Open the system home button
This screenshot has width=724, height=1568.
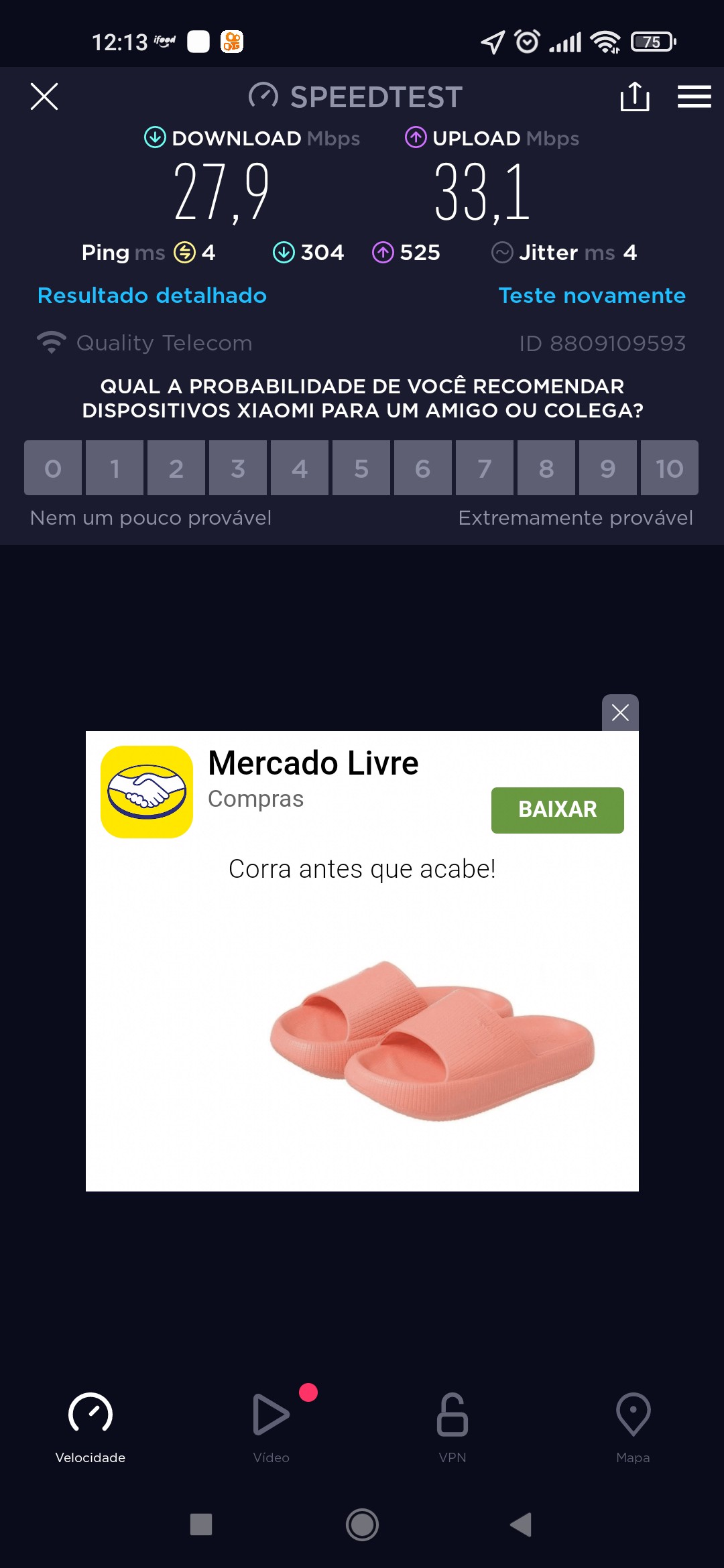point(362,1524)
